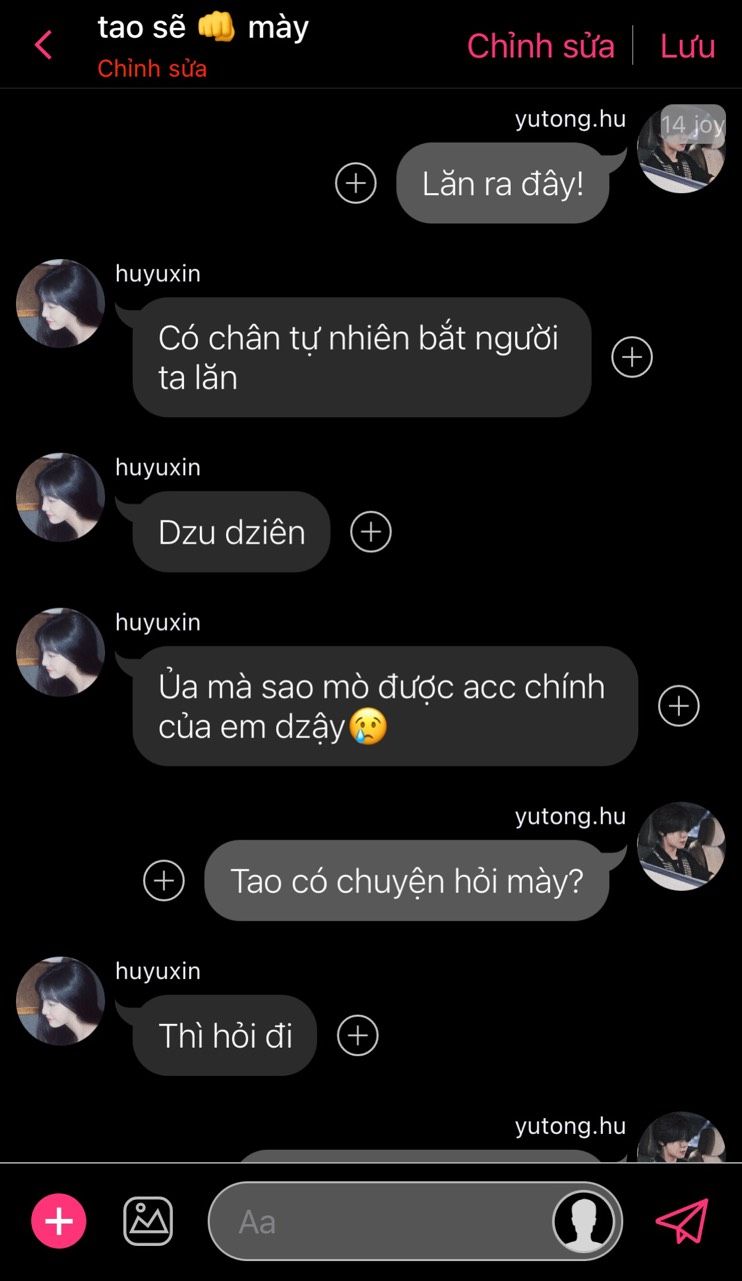Tap the plus beside 'Ủa mà sao mò' message
The image size is (742, 1281).
pos(678,706)
